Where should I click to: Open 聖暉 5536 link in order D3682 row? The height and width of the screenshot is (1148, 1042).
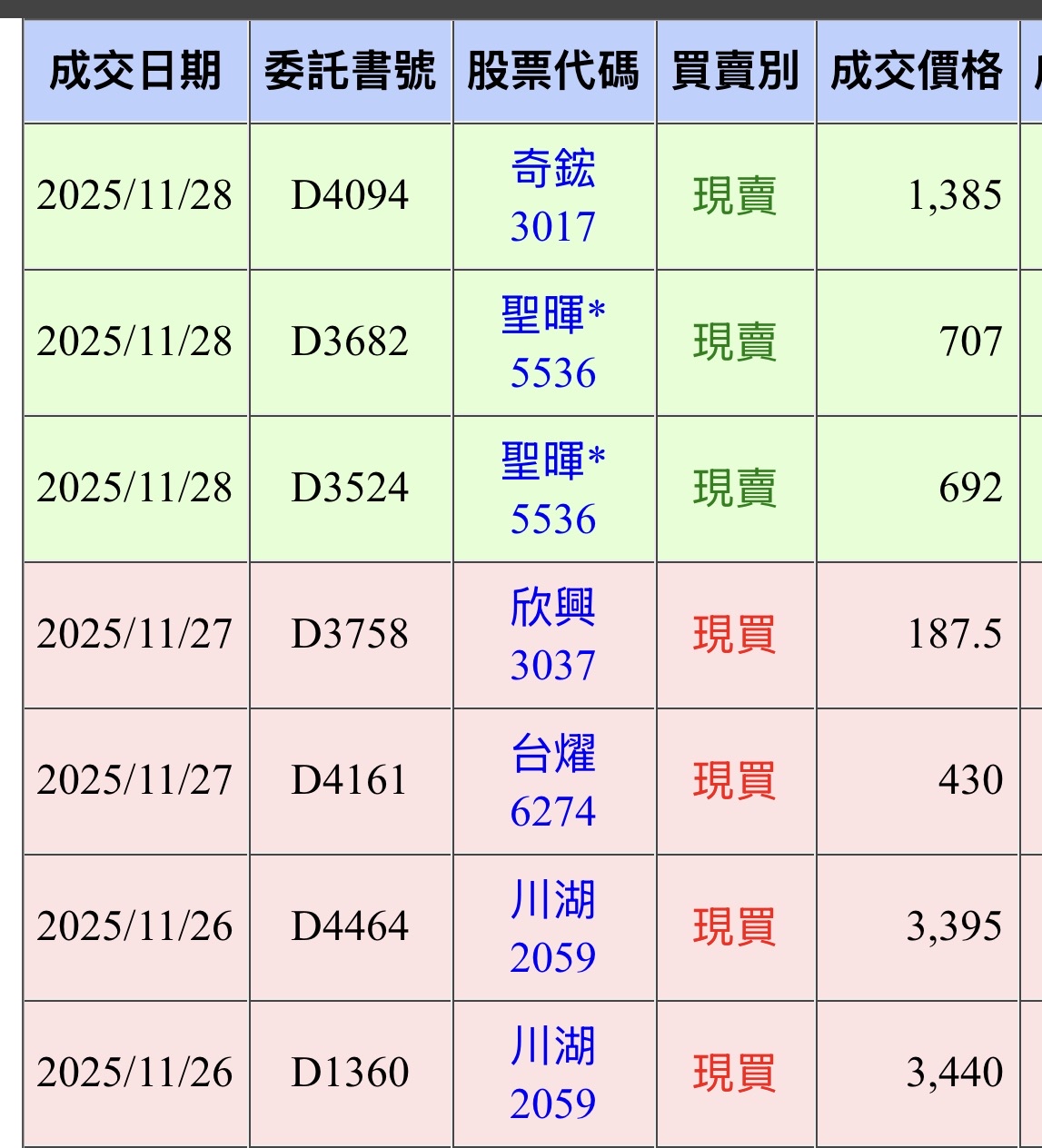[552, 343]
